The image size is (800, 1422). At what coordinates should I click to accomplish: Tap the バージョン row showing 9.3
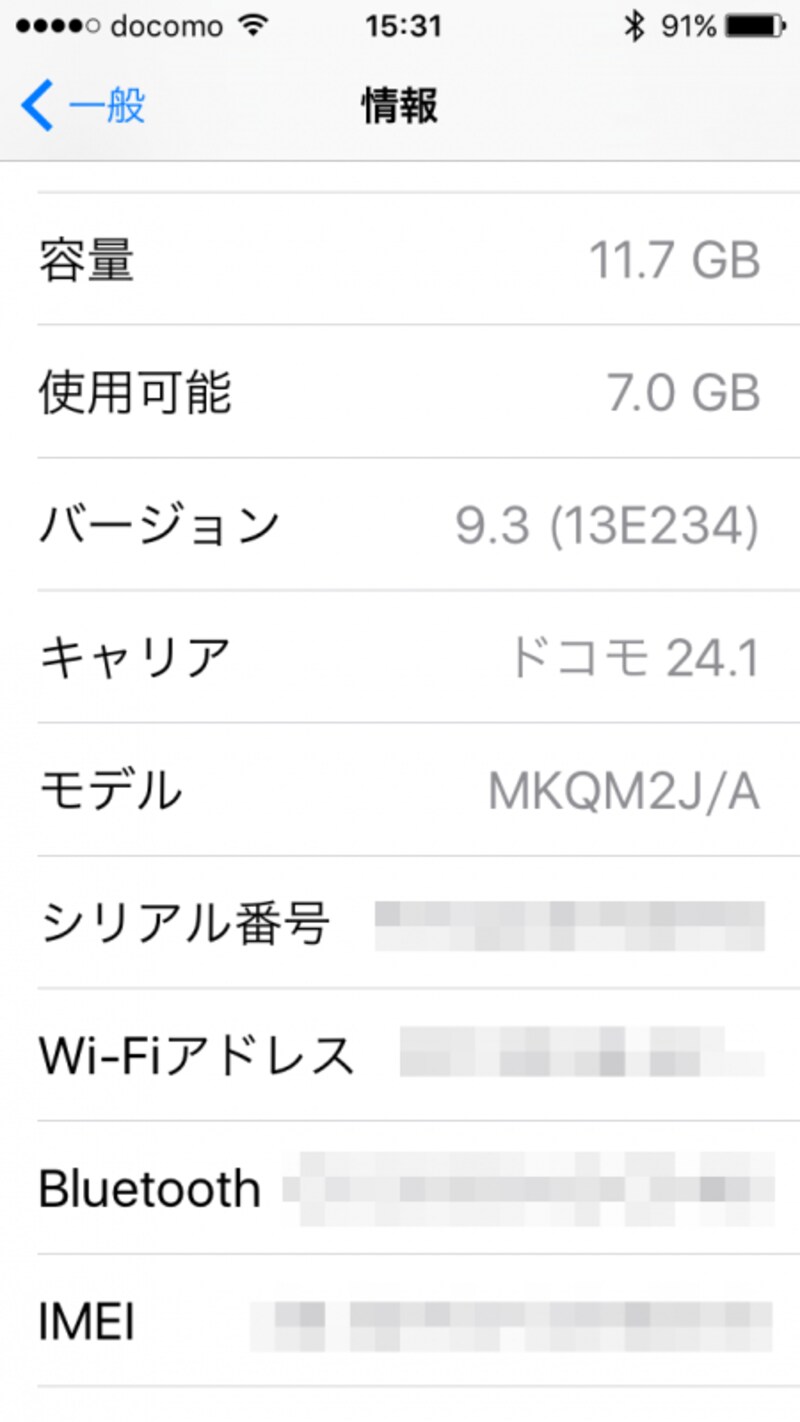point(400,524)
